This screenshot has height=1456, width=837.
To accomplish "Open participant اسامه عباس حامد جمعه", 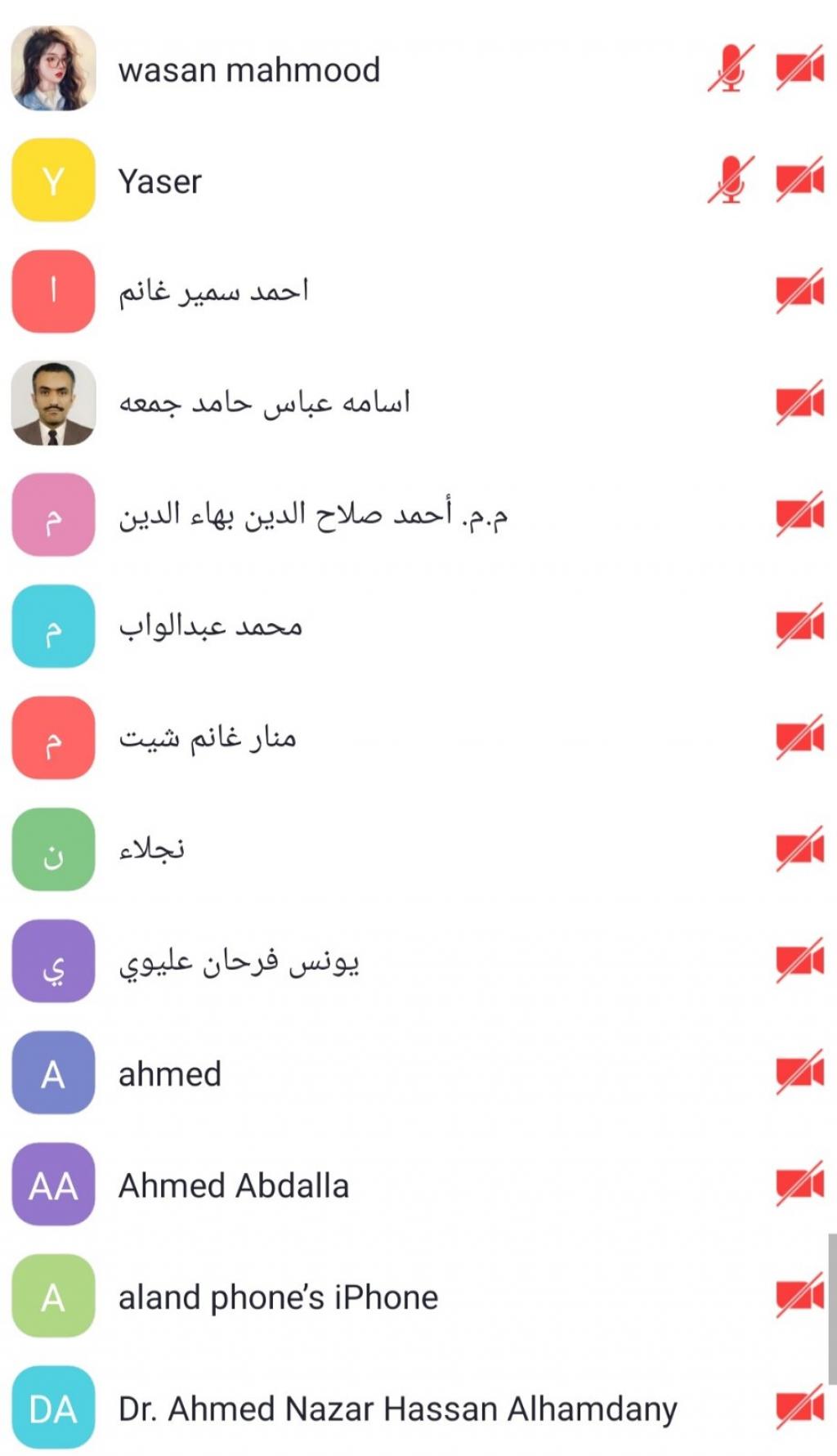I will [264, 403].
